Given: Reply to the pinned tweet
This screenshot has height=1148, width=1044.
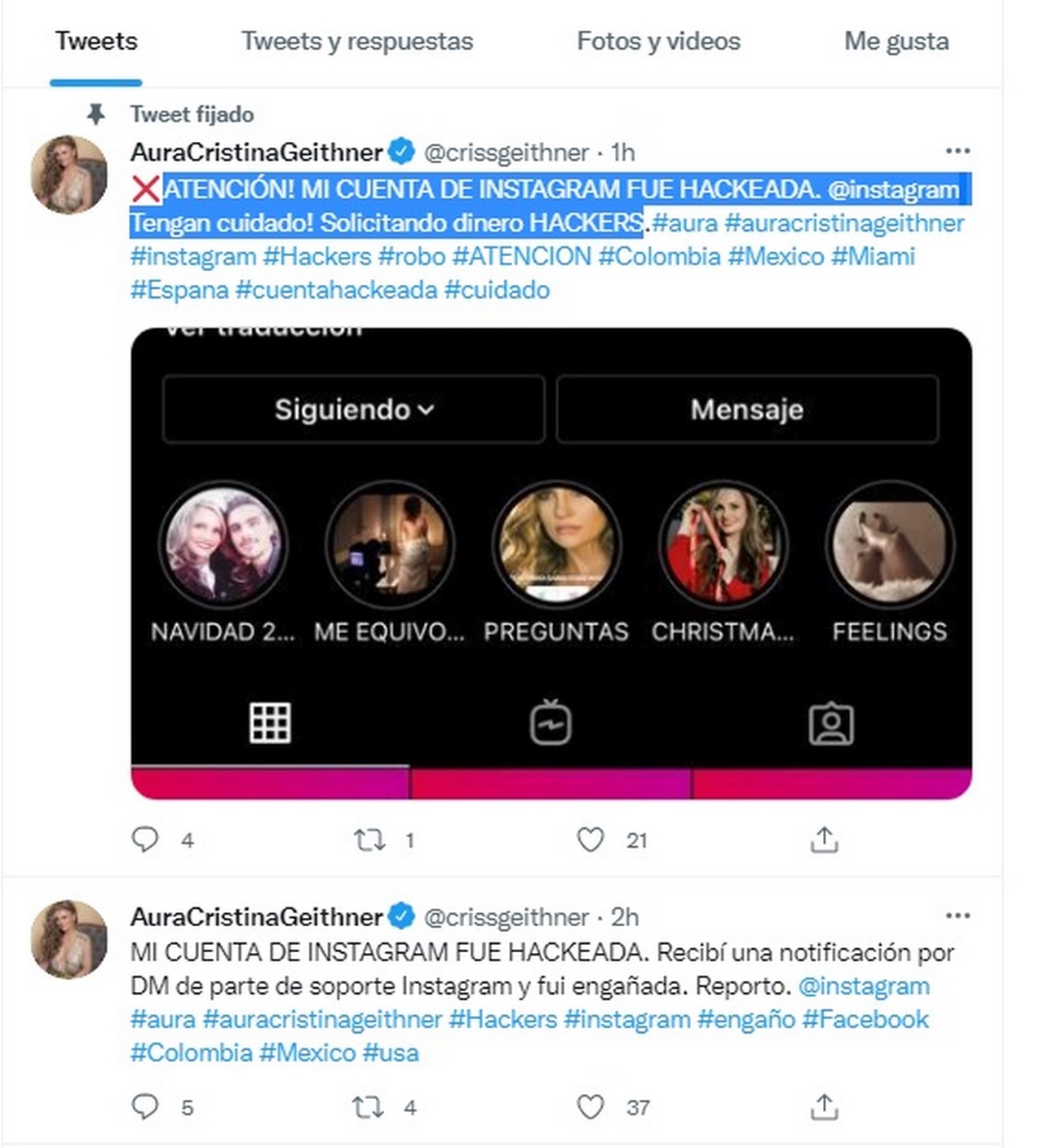Looking at the screenshot, I should pyautogui.click(x=145, y=839).
